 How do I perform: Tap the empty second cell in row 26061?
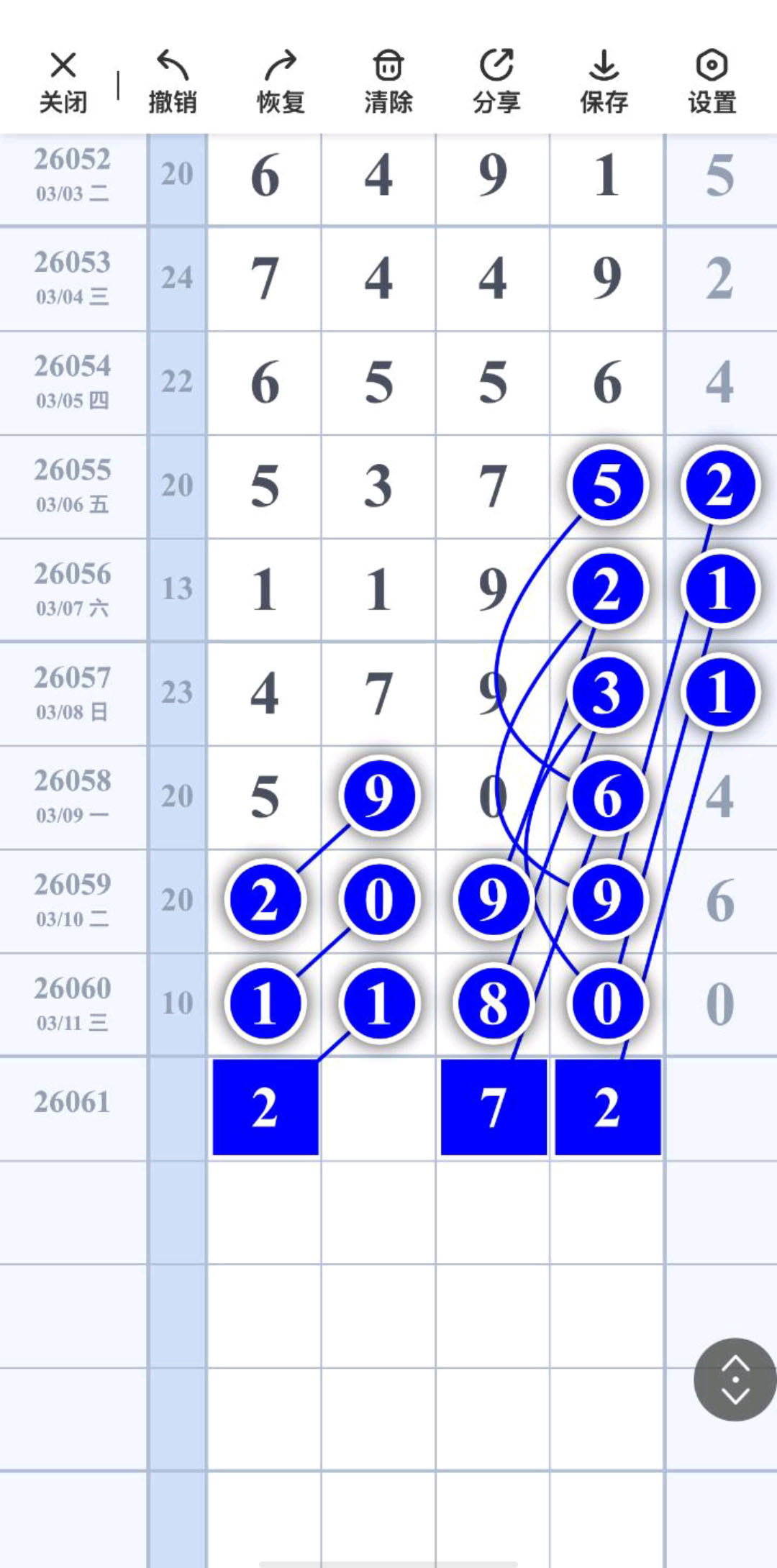(378, 1107)
